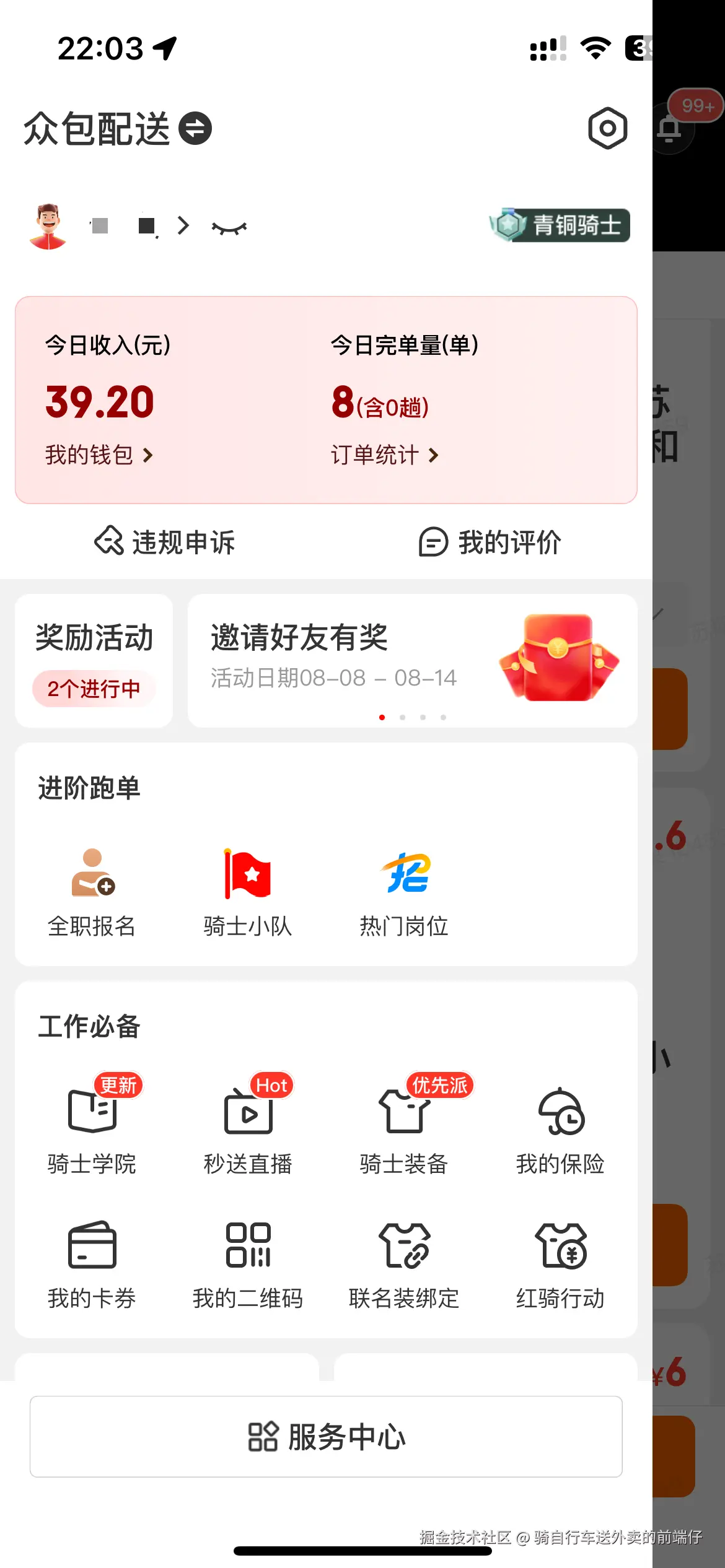725x1568 pixels.
Task: Select the second carousel dot under the banner
Action: (x=403, y=717)
